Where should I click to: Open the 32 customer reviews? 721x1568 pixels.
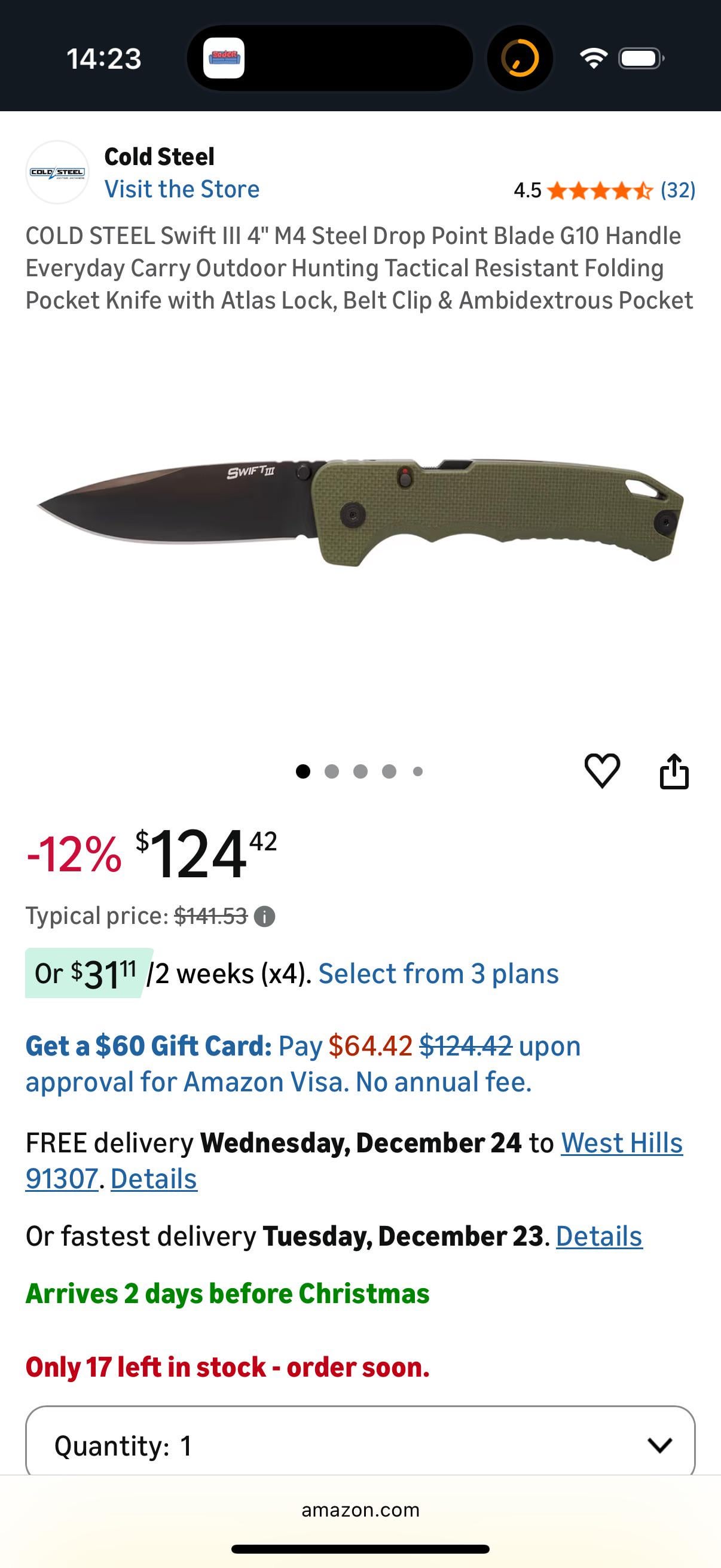pos(677,191)
